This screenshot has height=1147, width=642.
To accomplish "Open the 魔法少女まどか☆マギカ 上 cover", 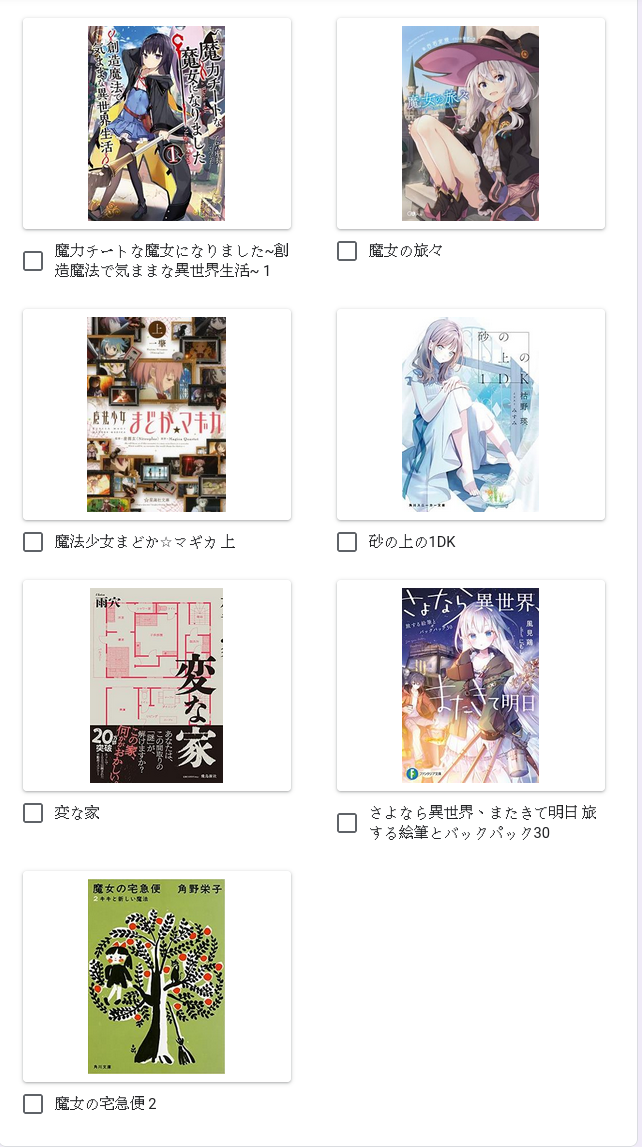I will coord(156,414).
